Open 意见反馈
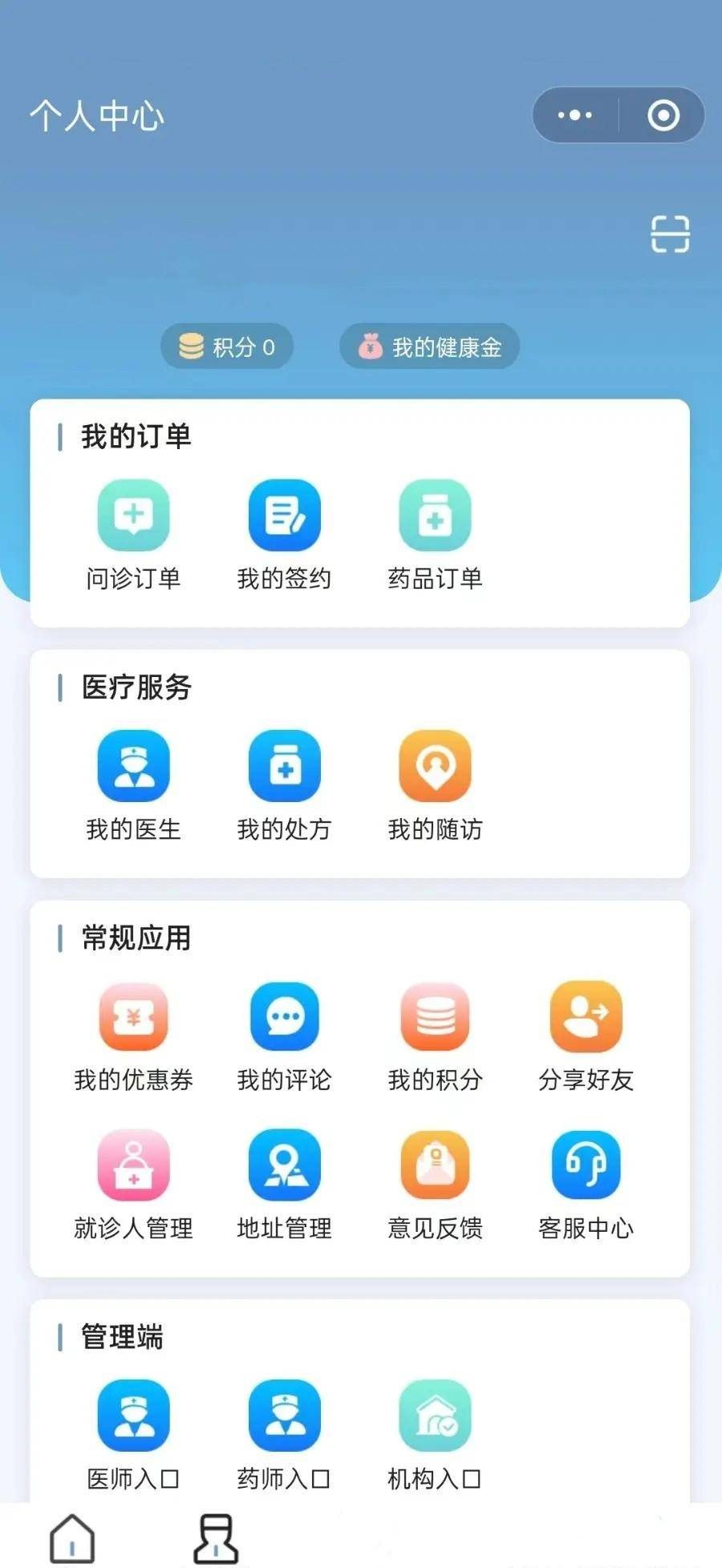The image size is (722, 1568). pos(435,1184)
